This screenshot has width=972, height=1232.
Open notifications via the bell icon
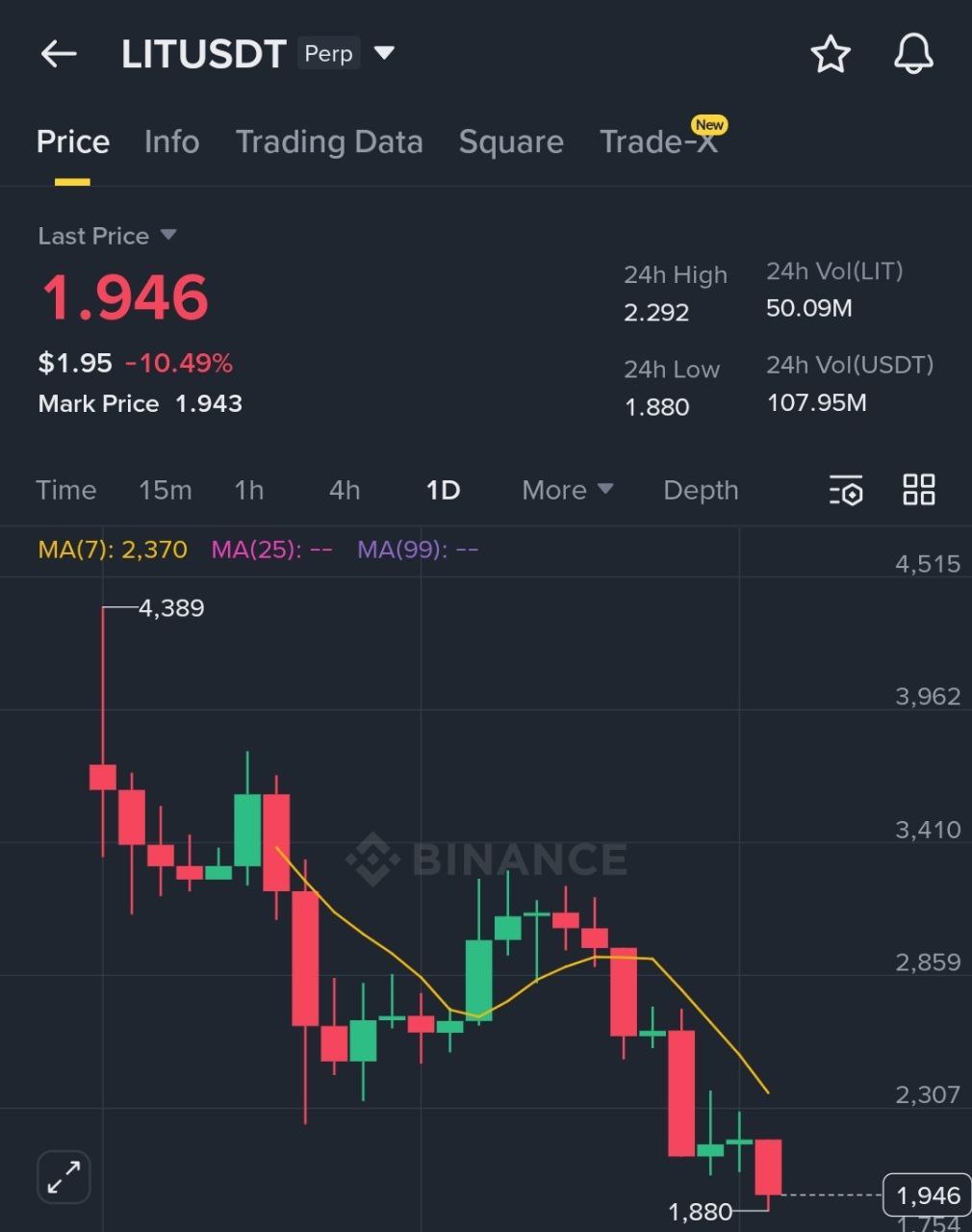pyautogui.click(x=912, y=55)
